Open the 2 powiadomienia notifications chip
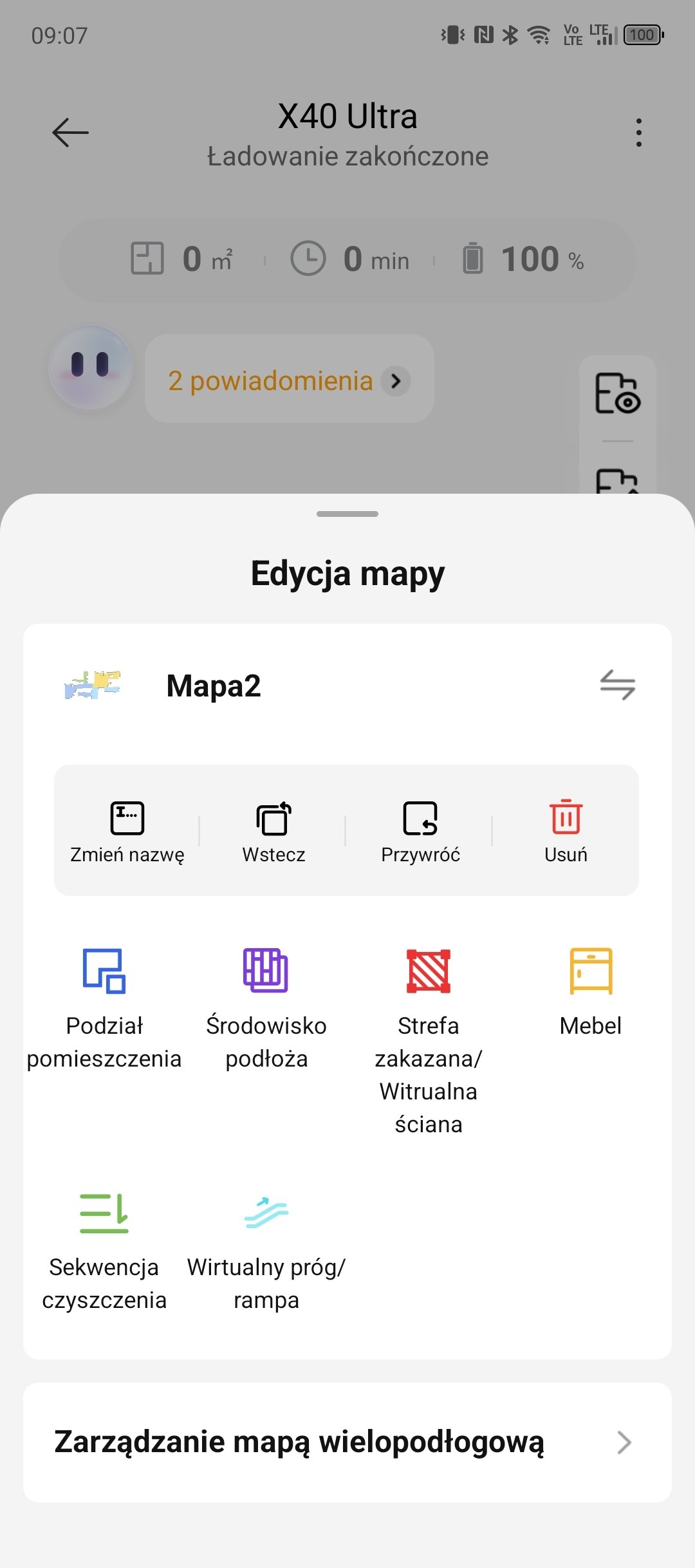The height and width of the screenshot is (1568, 695). click(290, 380)
